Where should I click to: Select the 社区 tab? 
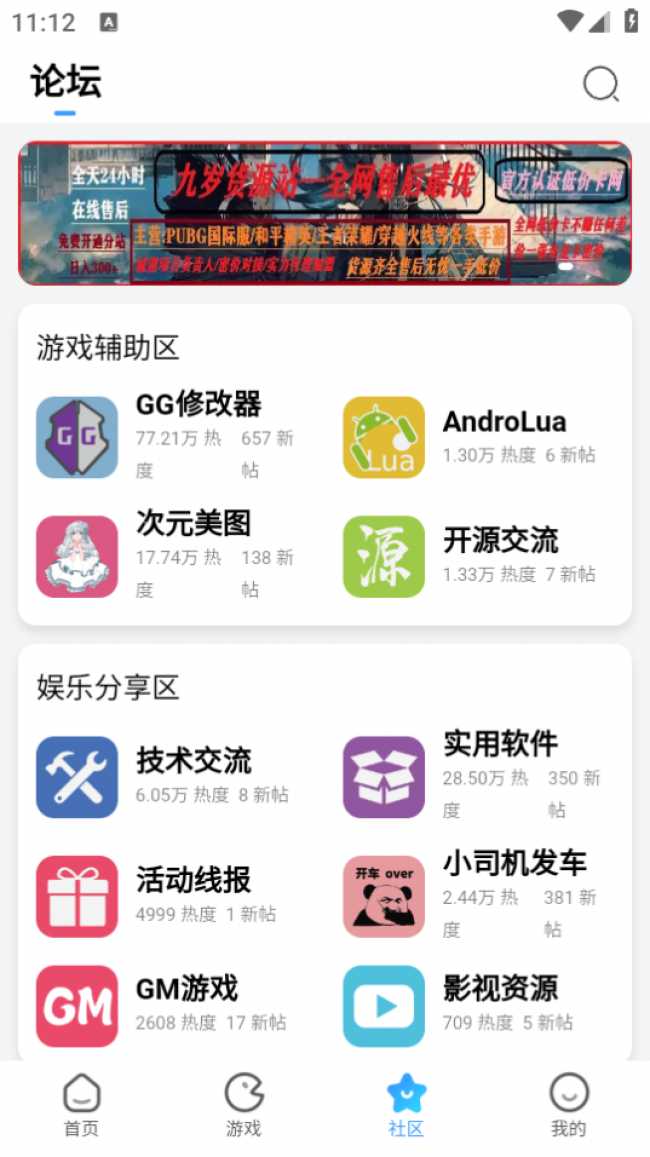pyautogui.click(x=406, y=1106)
